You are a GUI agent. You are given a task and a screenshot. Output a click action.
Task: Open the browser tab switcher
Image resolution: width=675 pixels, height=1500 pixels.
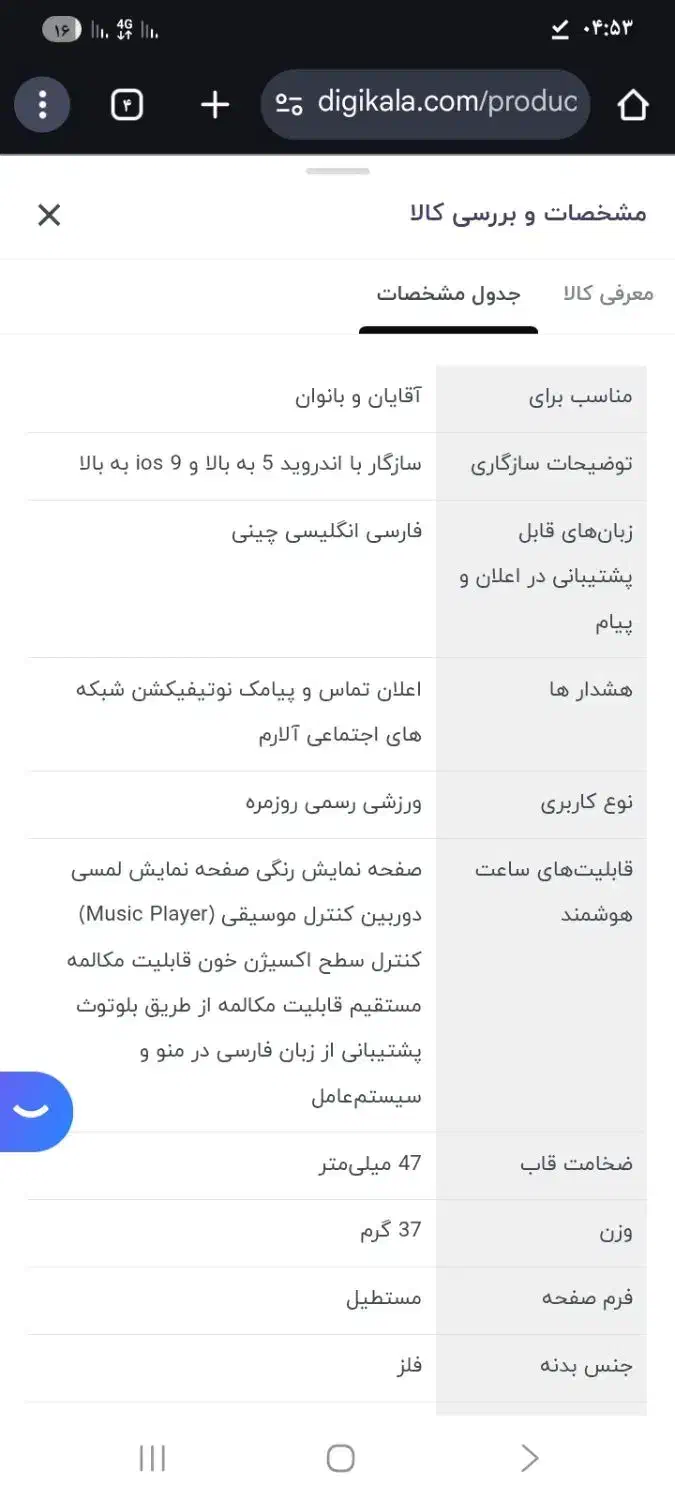coord(127,104)
